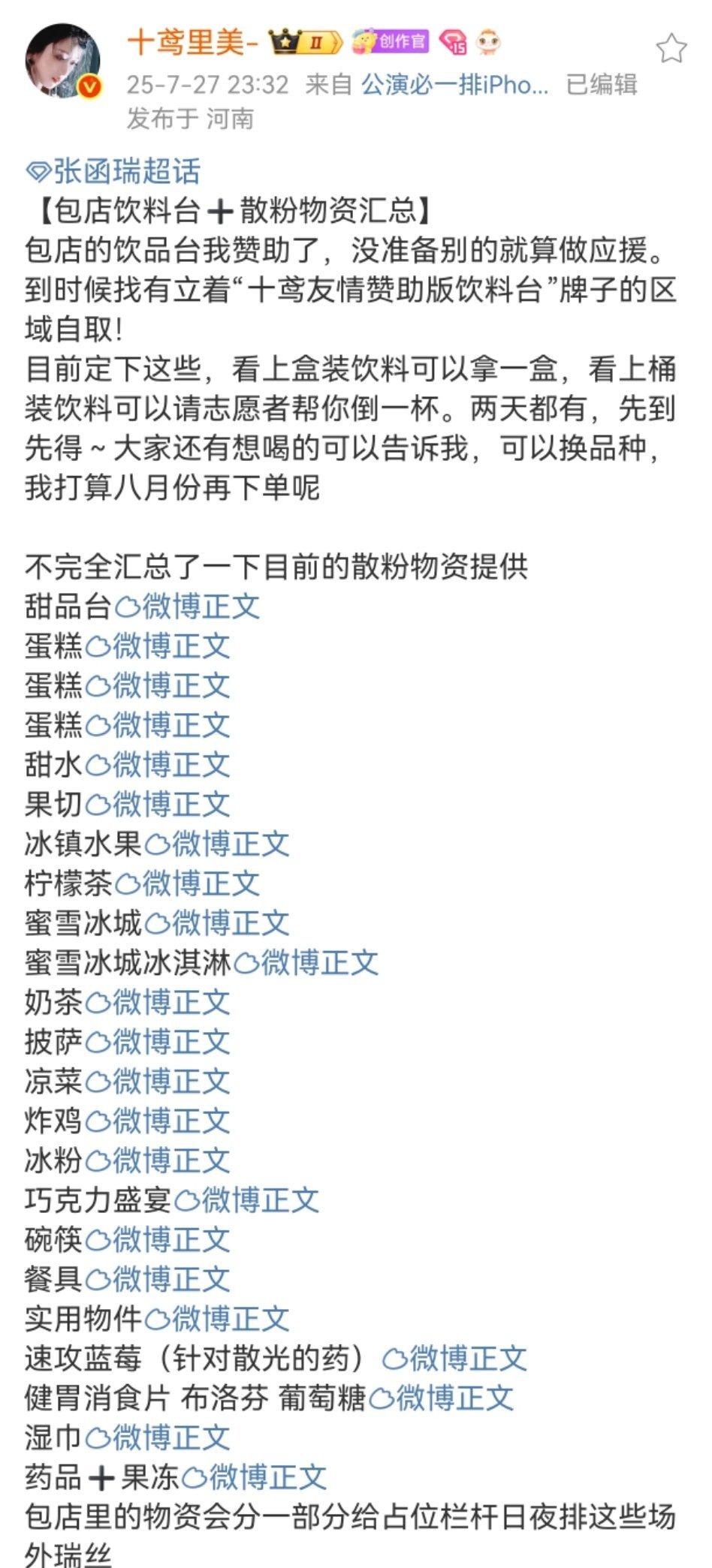Open the 张函瑞超话 super topic

point(113,172)
